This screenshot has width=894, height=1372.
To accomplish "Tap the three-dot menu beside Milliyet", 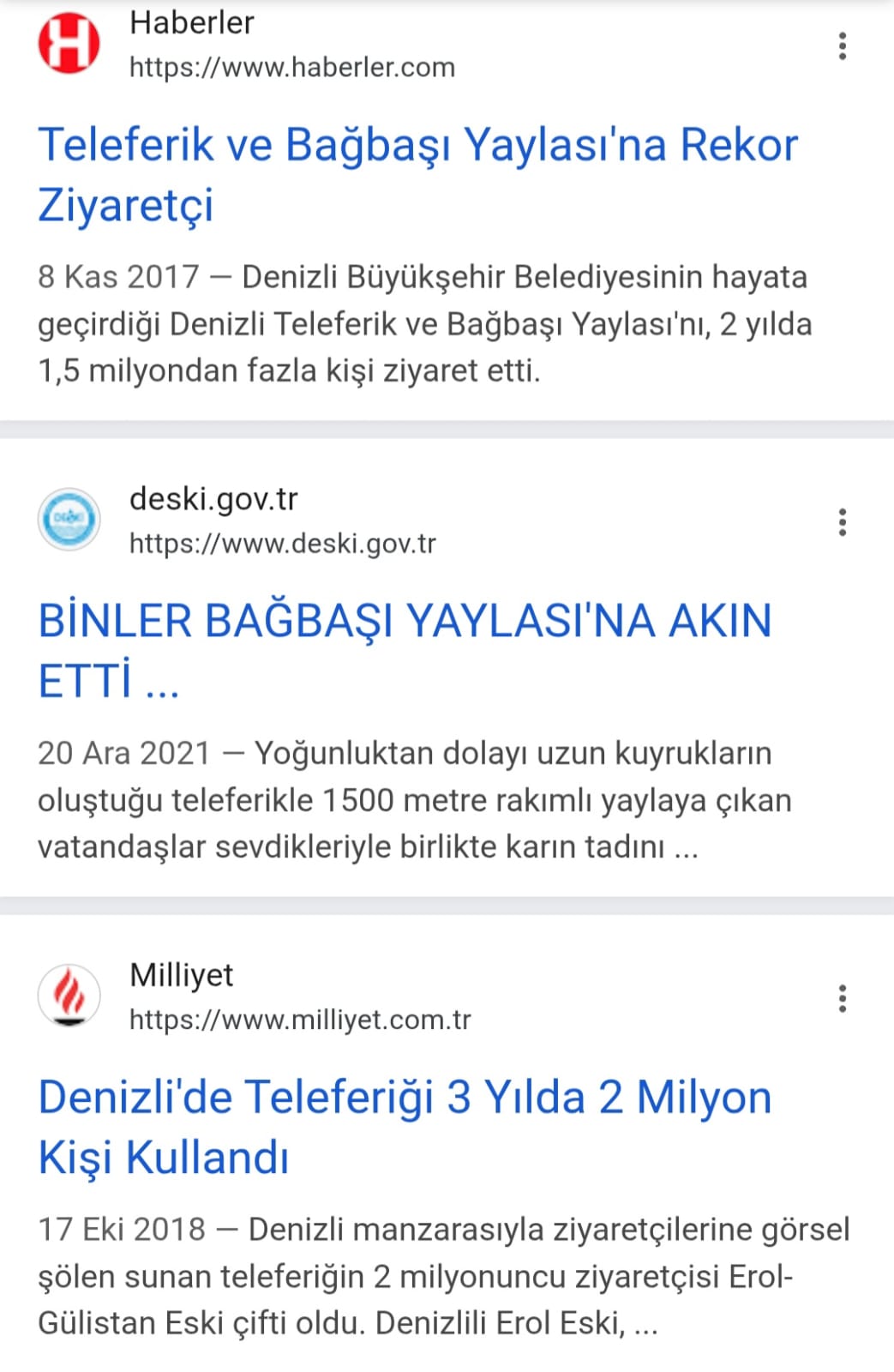I will coord(843,998).
